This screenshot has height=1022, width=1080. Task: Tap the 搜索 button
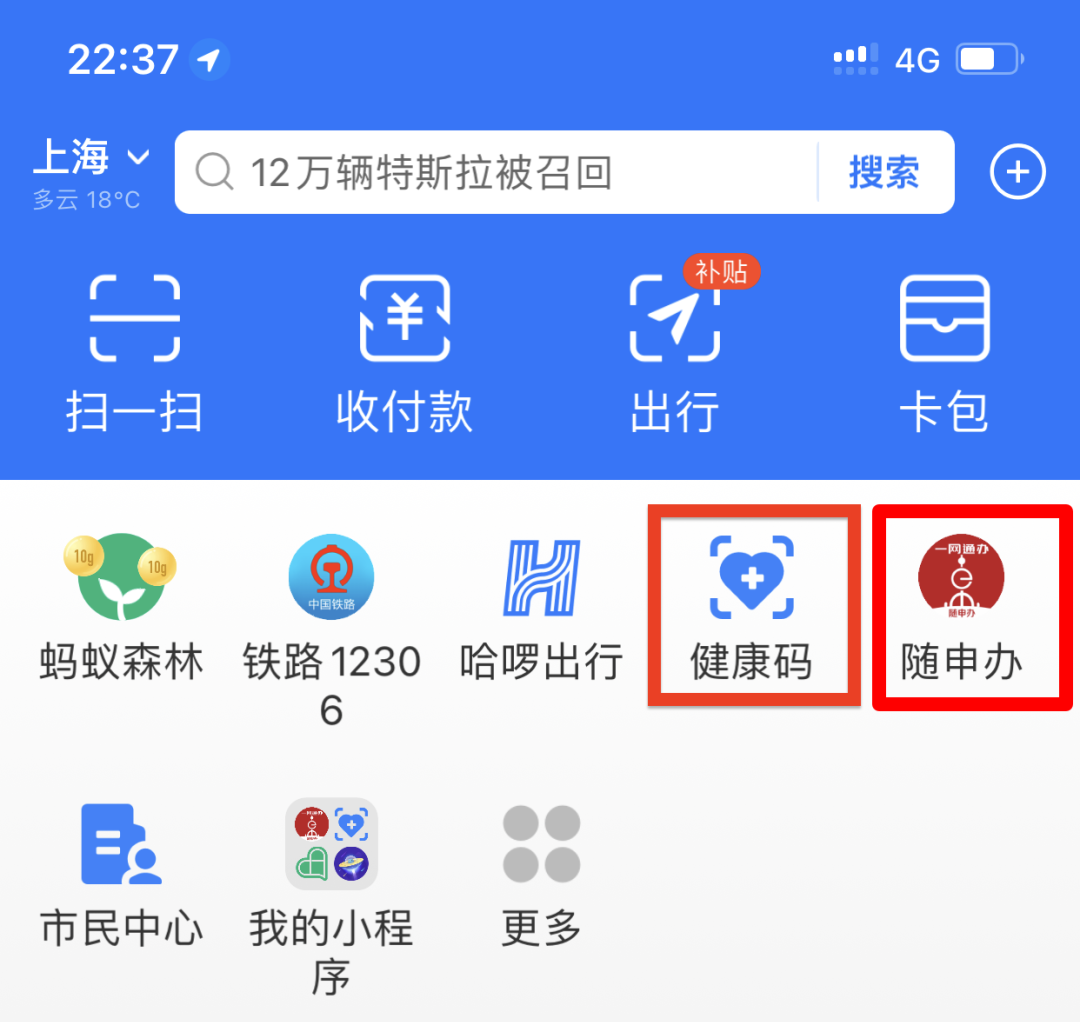[884, 173]
